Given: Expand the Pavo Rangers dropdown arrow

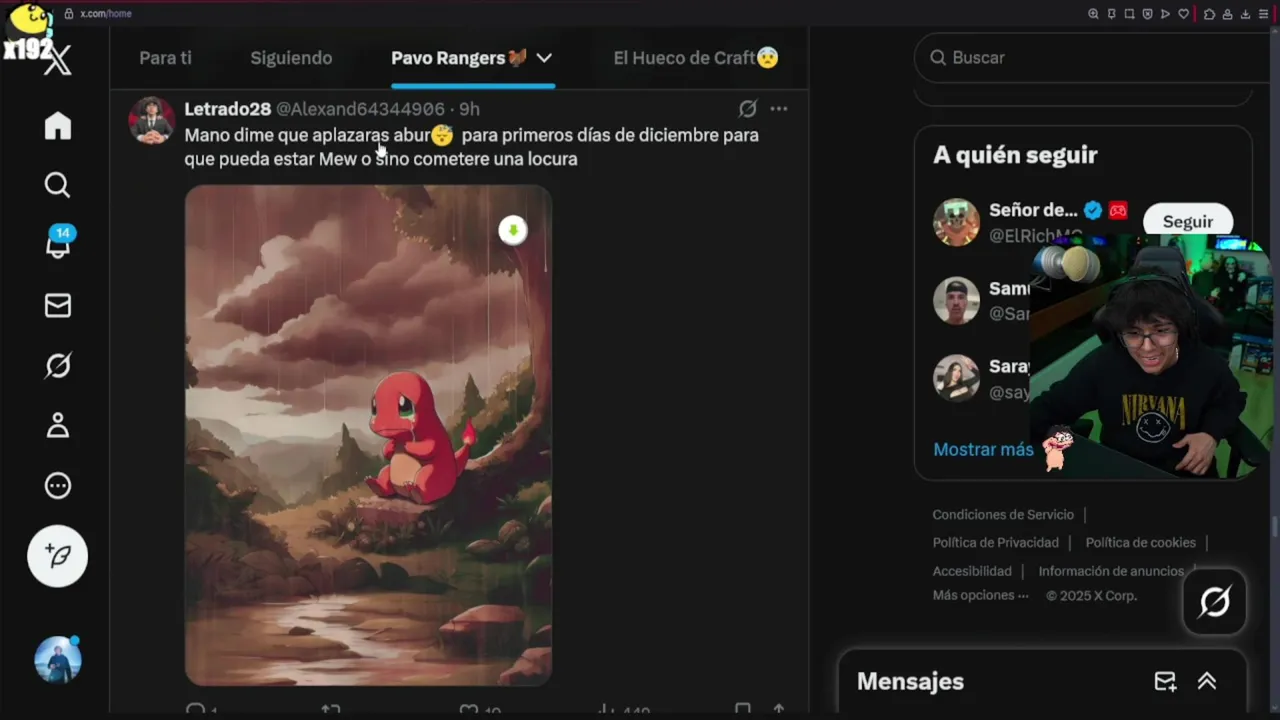Looking at the screenshot, I should click(544, 58).
